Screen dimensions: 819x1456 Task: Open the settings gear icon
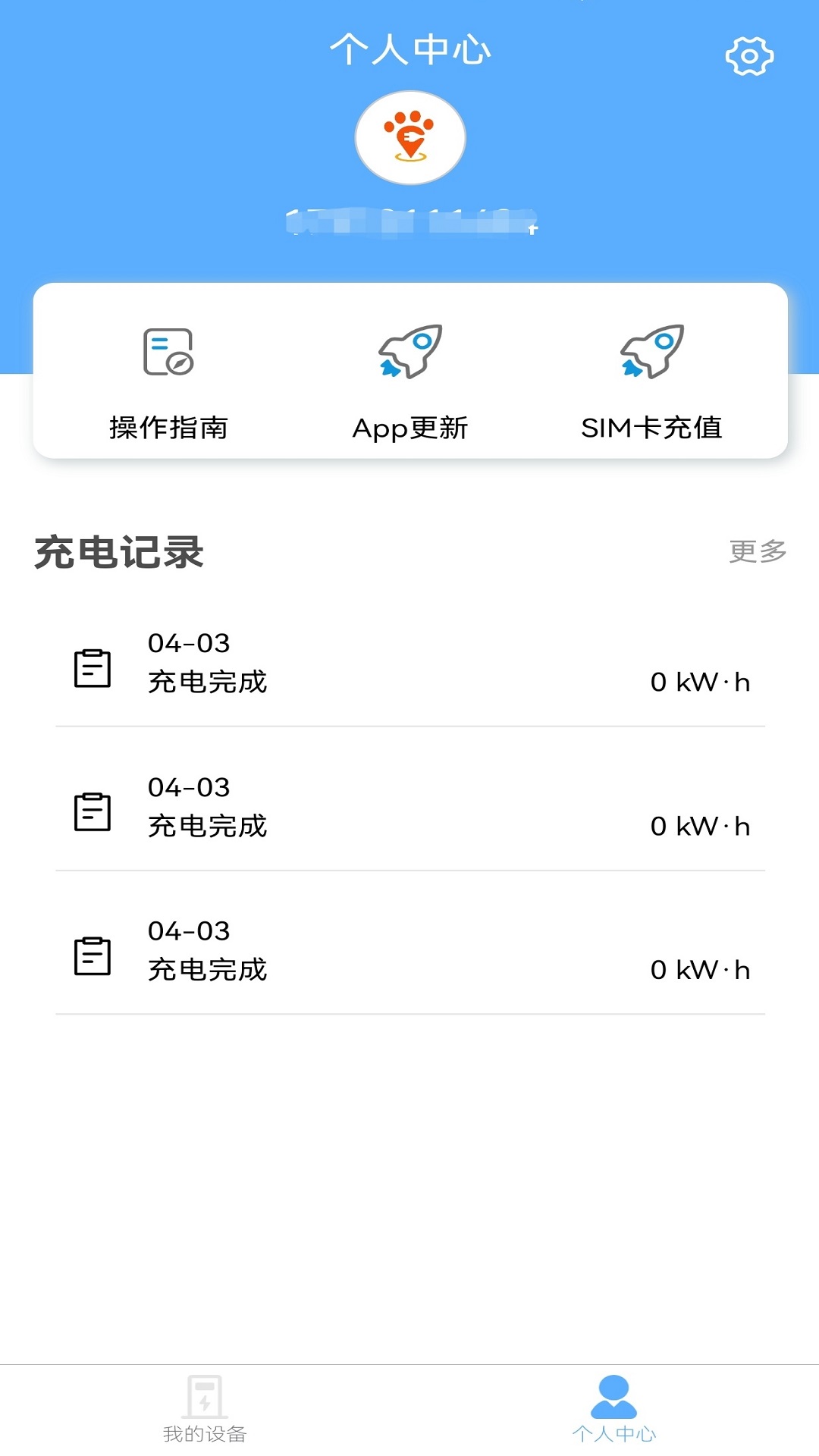coord(749,55)
